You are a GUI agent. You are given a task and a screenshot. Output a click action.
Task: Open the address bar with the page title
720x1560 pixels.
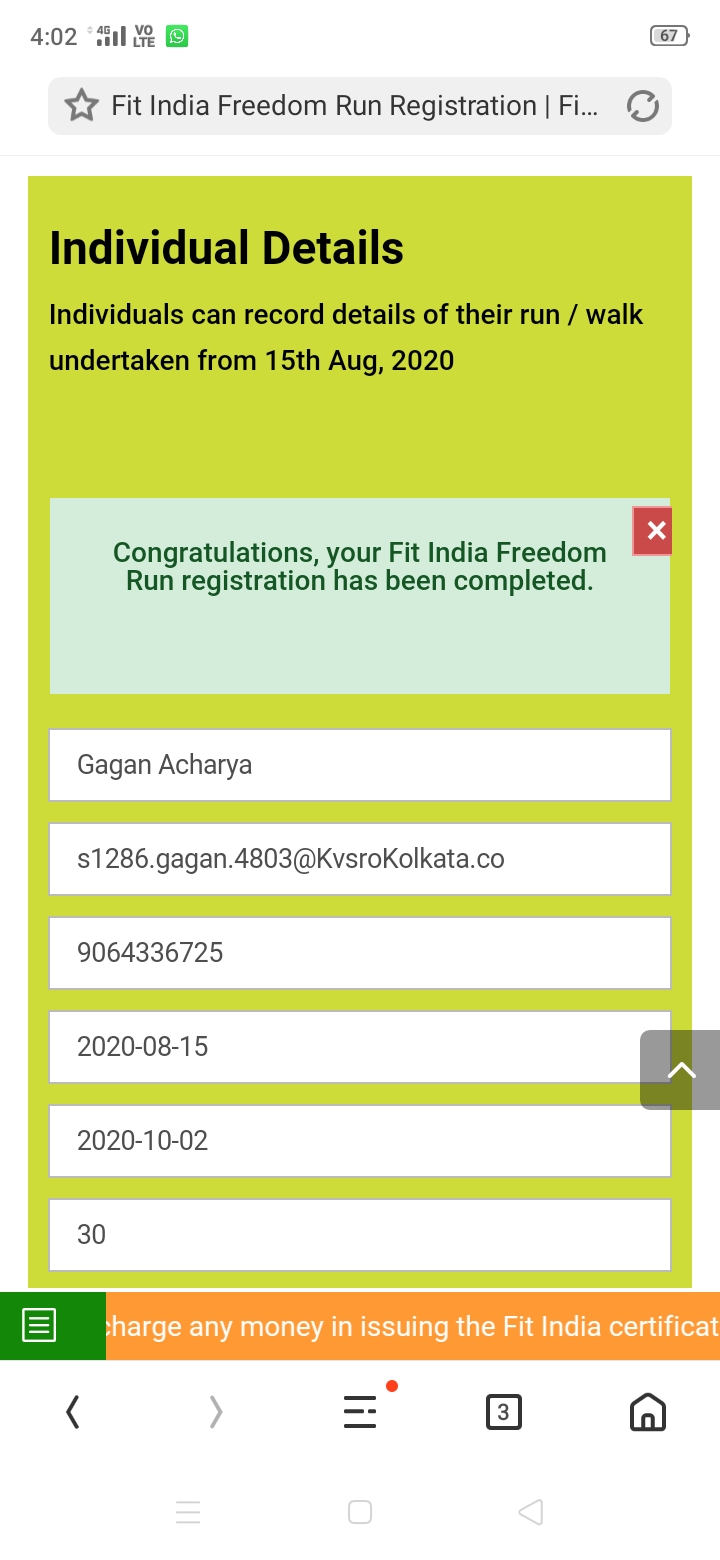[354, 106]
